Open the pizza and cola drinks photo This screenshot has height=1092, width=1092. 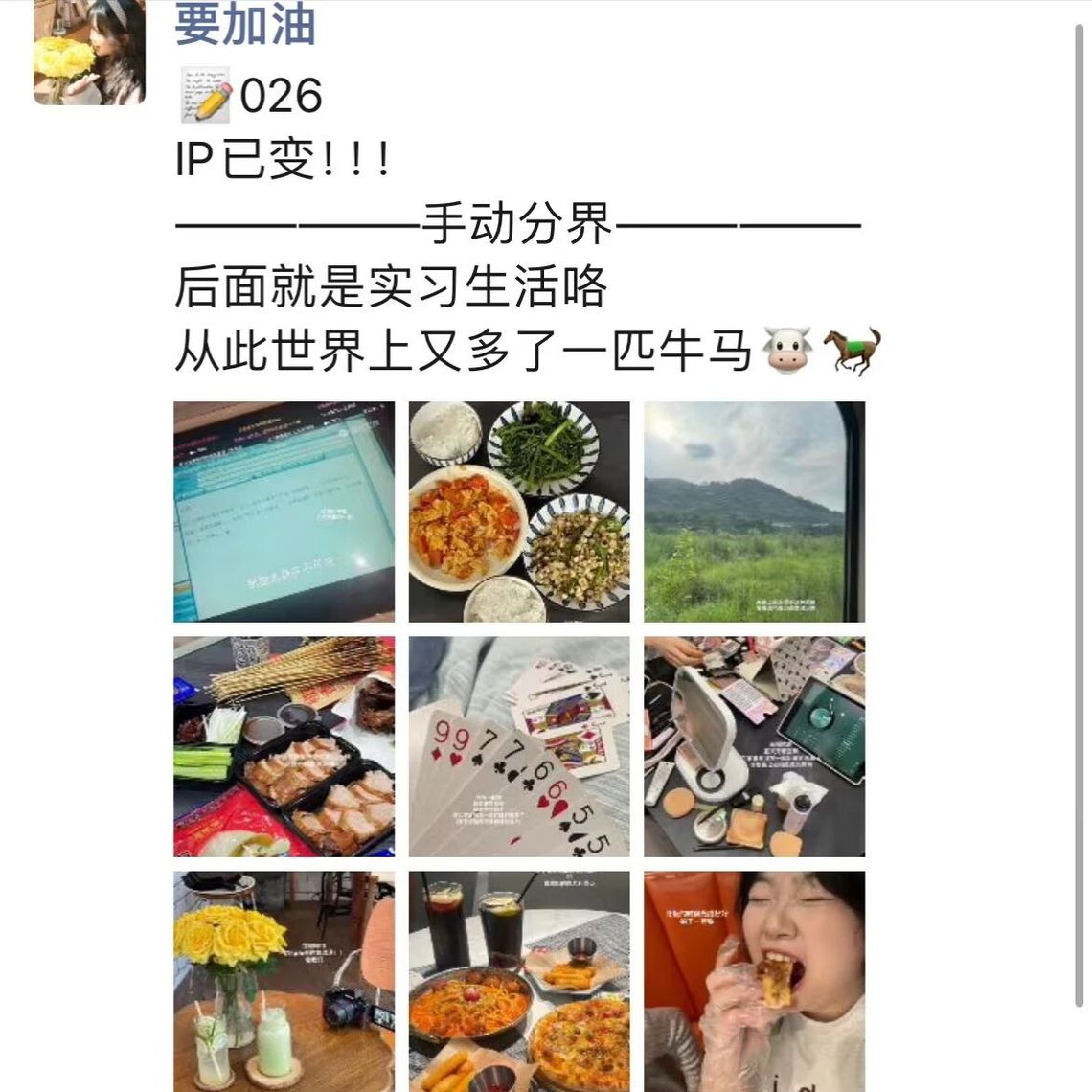pos(519,980)
